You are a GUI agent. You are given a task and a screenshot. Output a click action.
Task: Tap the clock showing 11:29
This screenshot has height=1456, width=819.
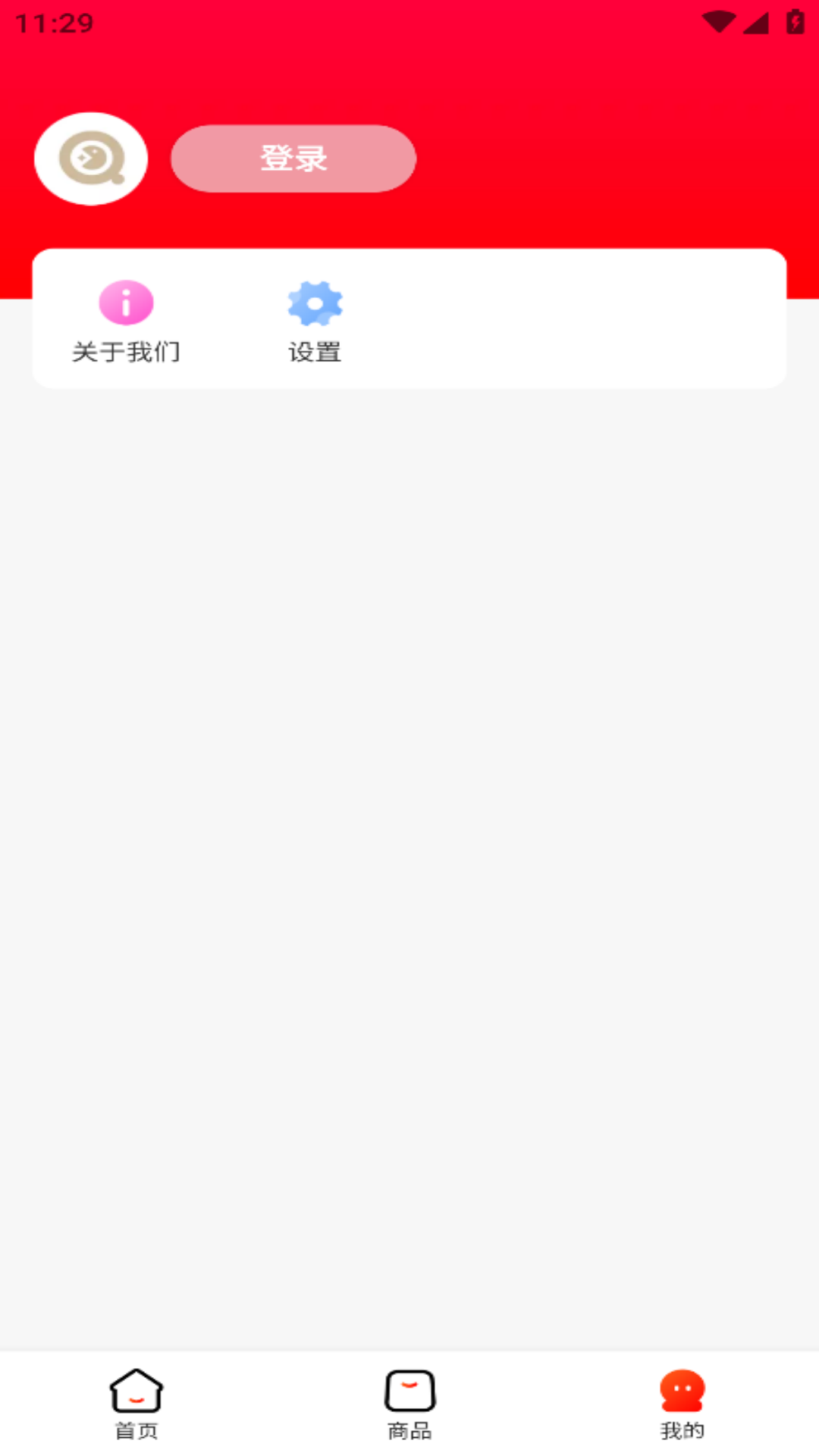(x=55, y=23)
